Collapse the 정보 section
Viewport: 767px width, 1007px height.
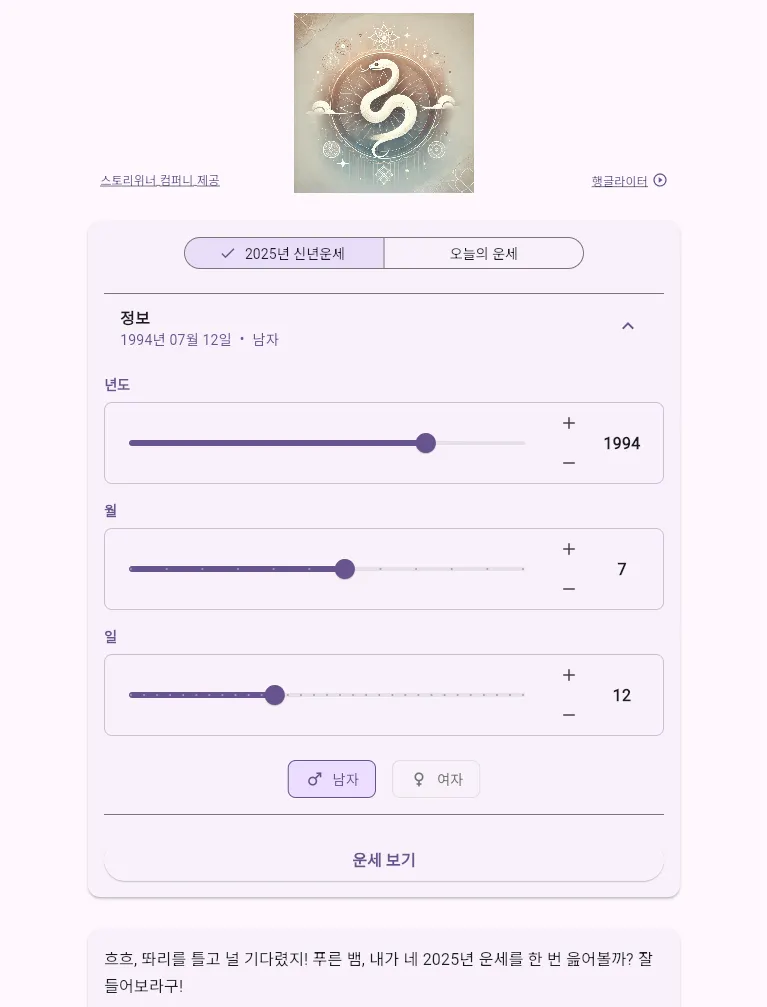click(628, 326)
